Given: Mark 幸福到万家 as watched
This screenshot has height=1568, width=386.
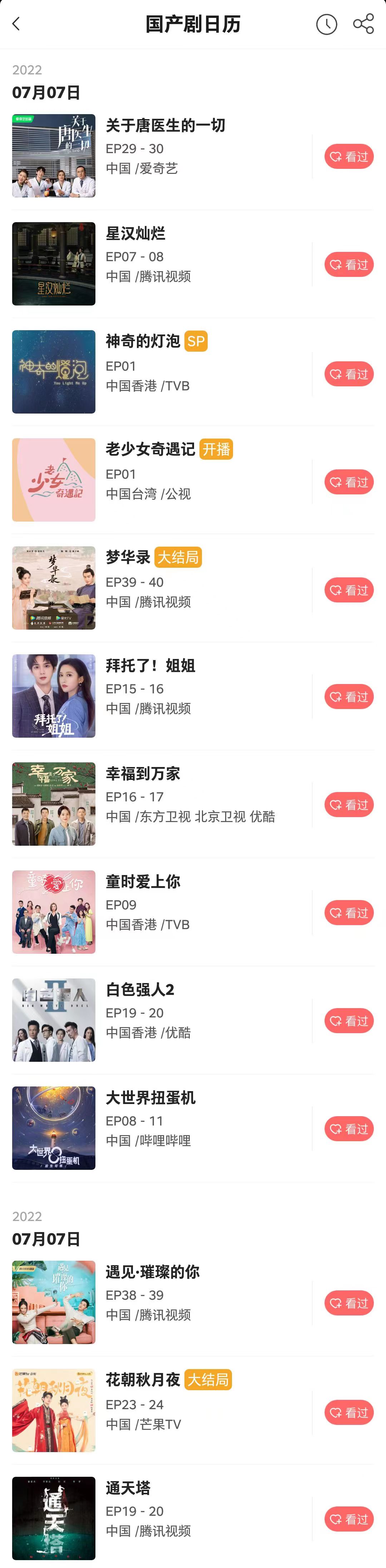Looking at the screenshot, I should point(348,805).
